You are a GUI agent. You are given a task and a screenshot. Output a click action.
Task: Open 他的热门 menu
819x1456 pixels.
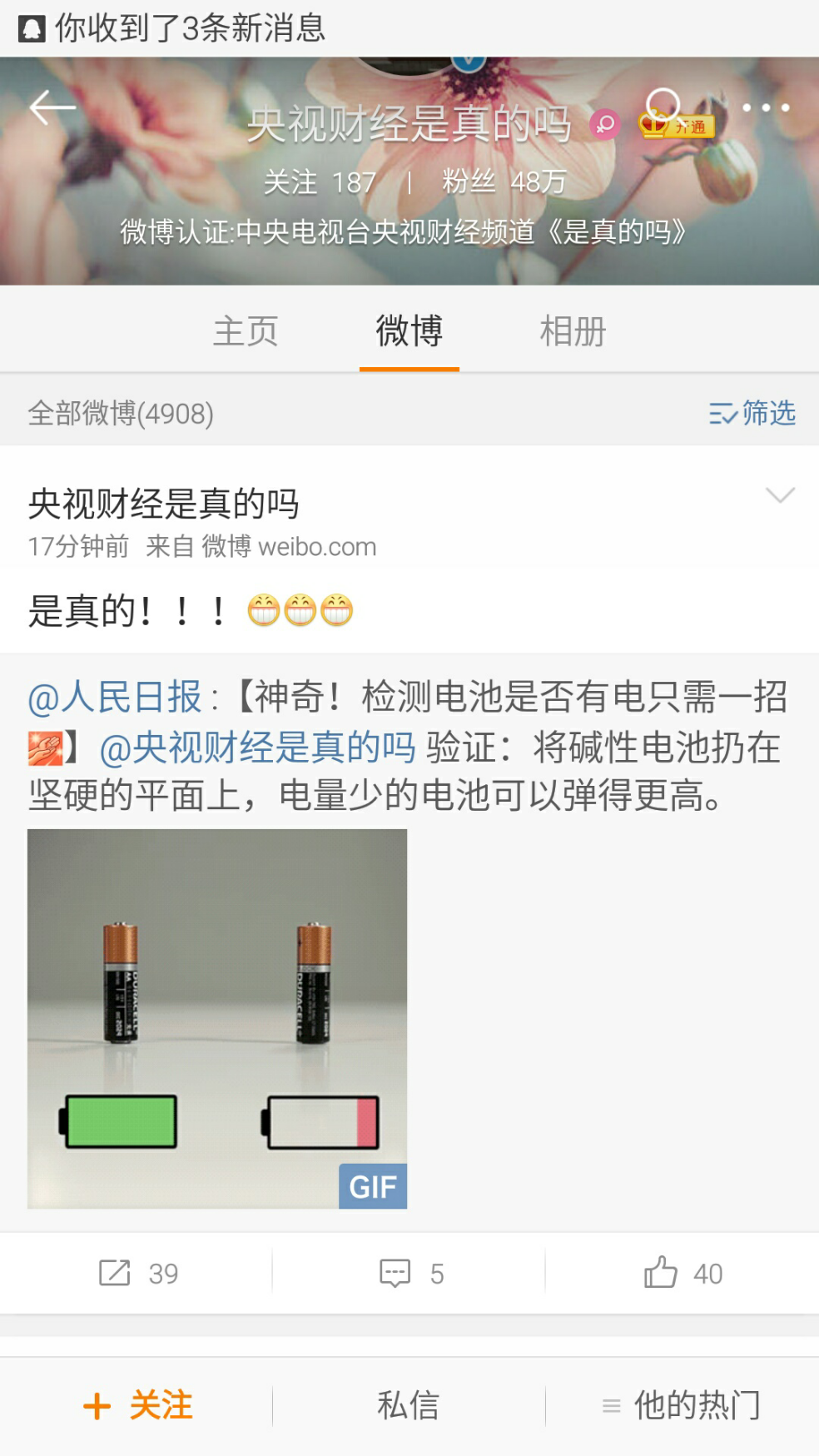[681, 1405]
